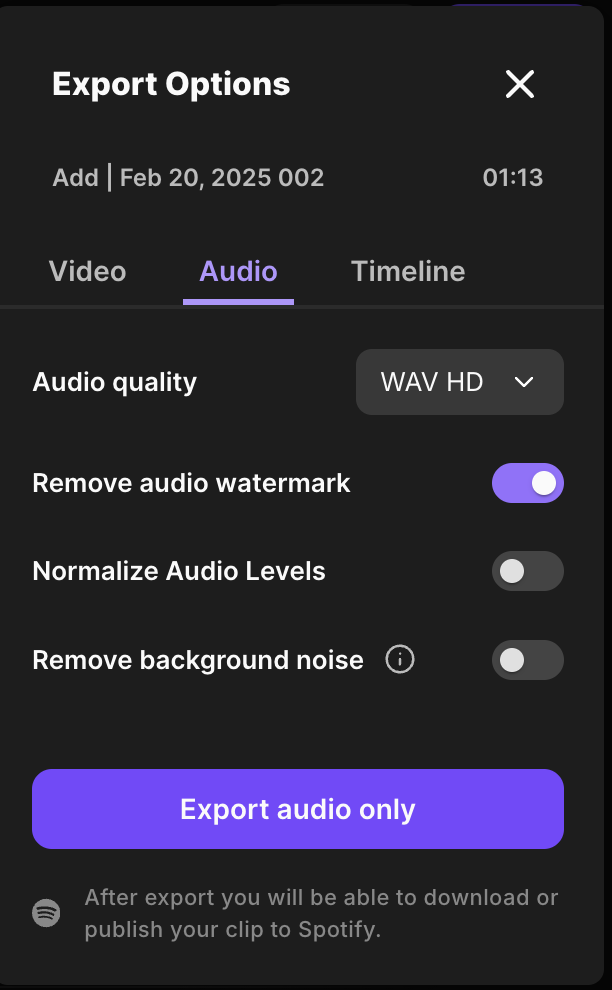Open the Timeline tab
612x990 pixels.
(x=408, y=271)
